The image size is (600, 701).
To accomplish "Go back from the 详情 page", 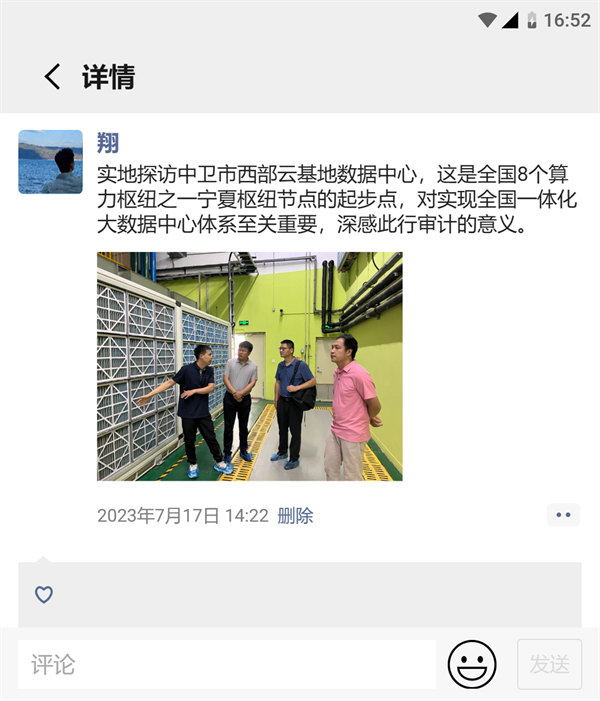I will [x=52, y=77].
